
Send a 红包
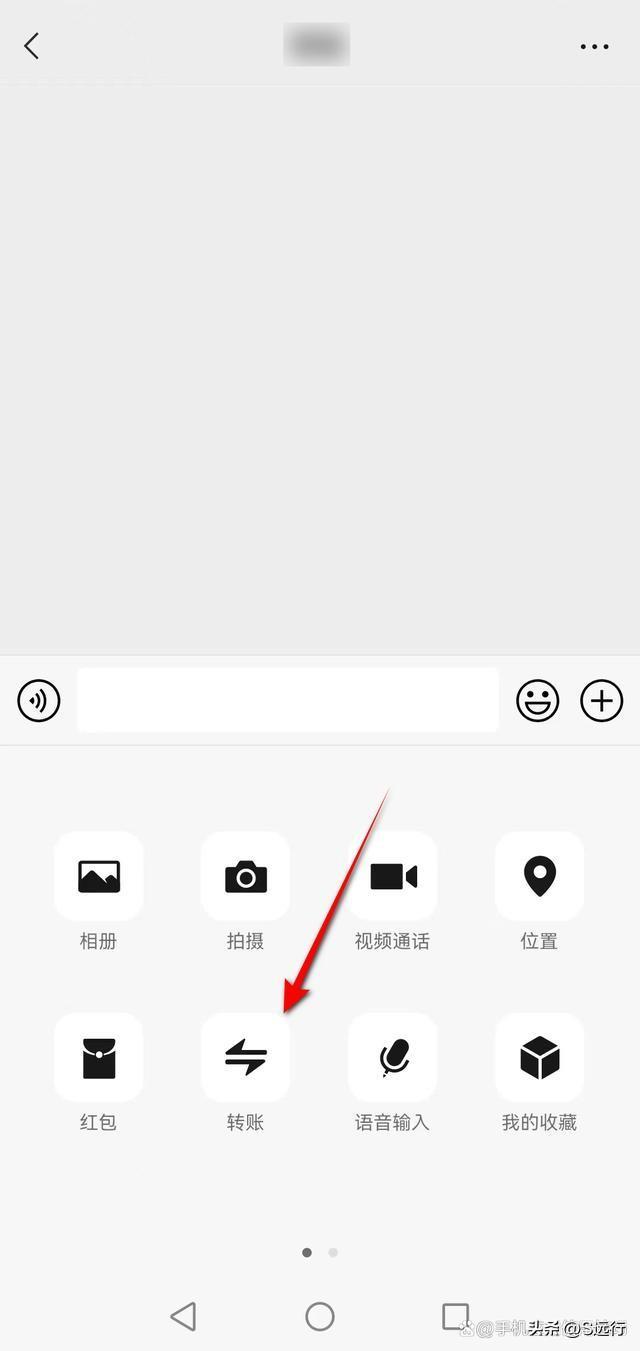pos(98,1058)
